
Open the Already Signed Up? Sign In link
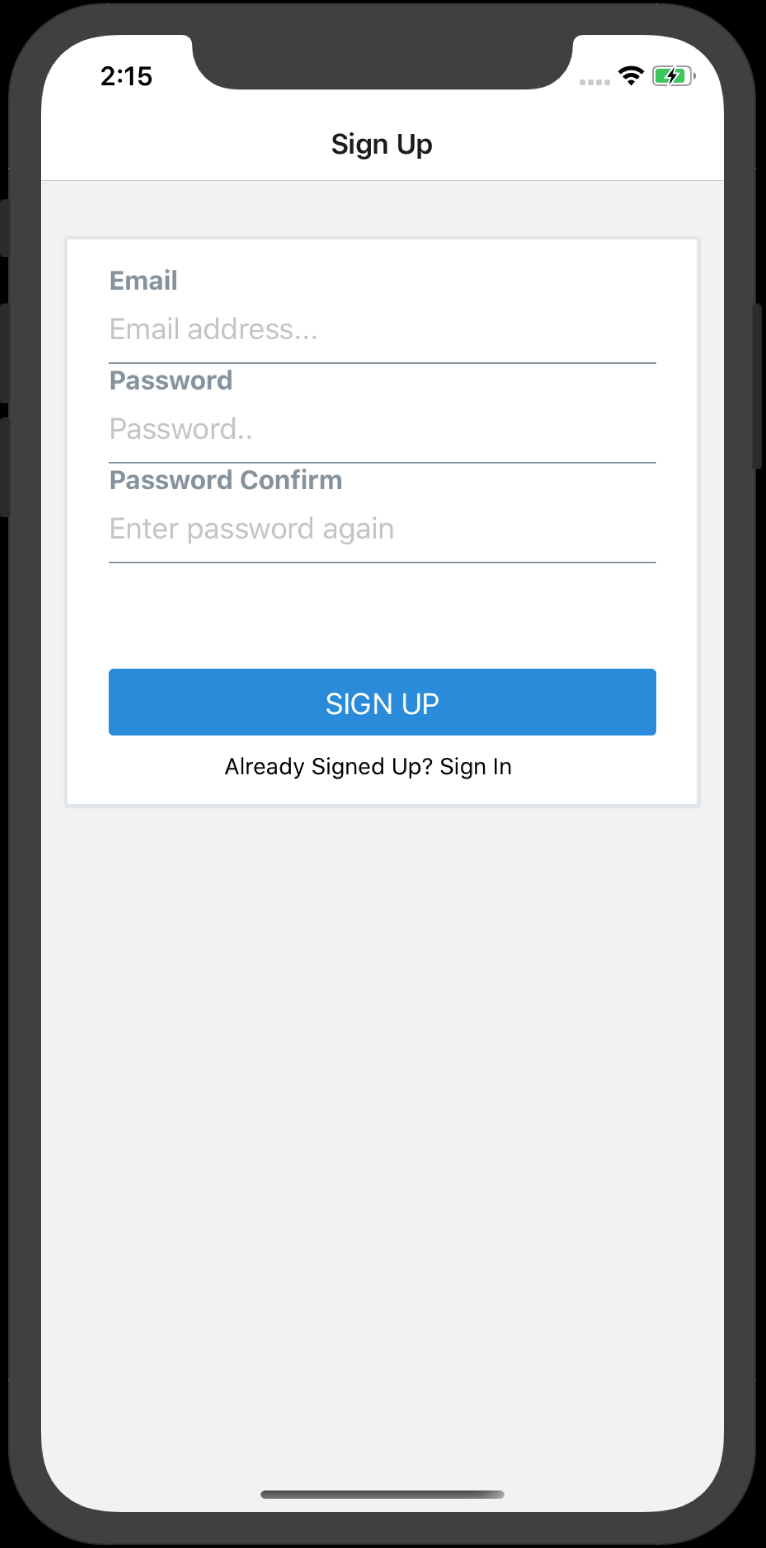pos(368,767)
